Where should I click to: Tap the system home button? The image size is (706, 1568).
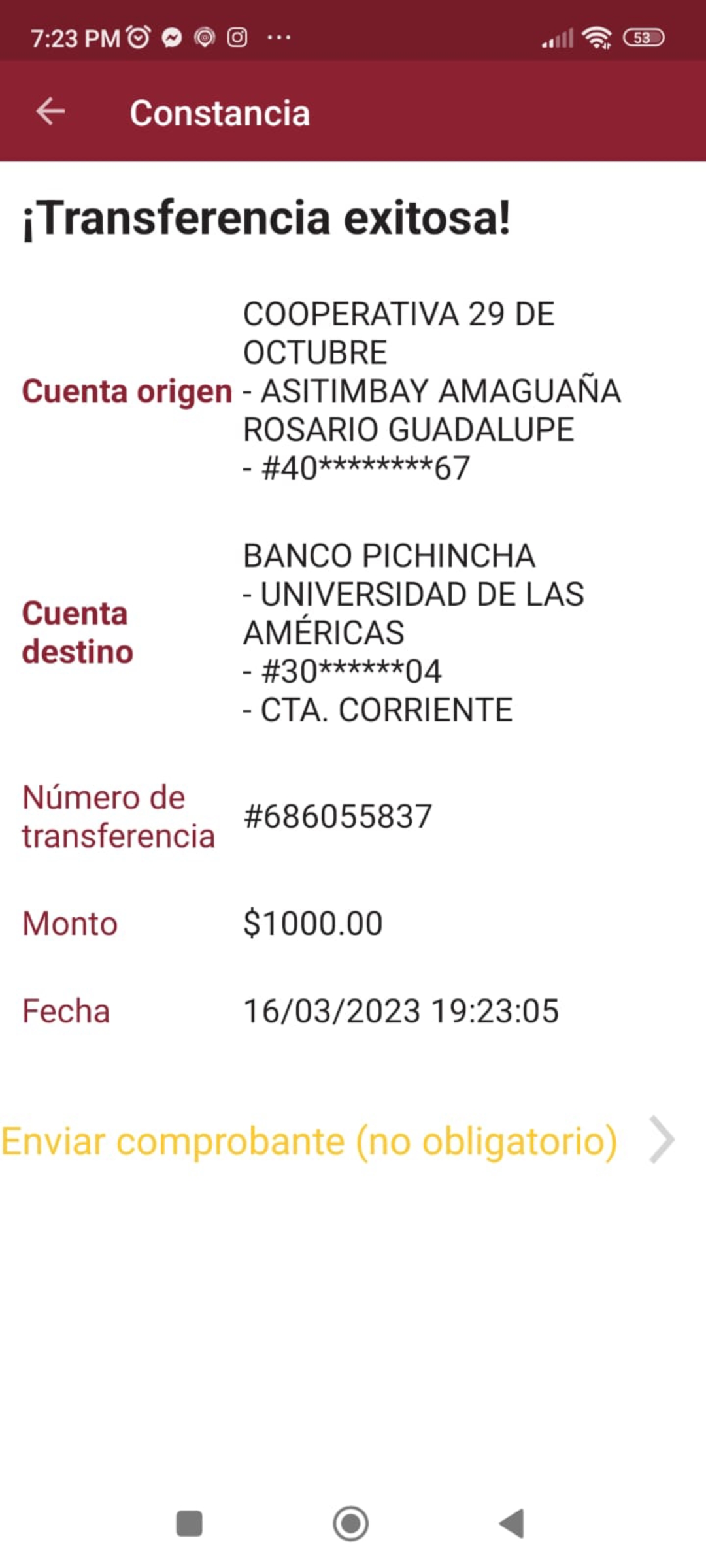click(x=351, y=1524)
